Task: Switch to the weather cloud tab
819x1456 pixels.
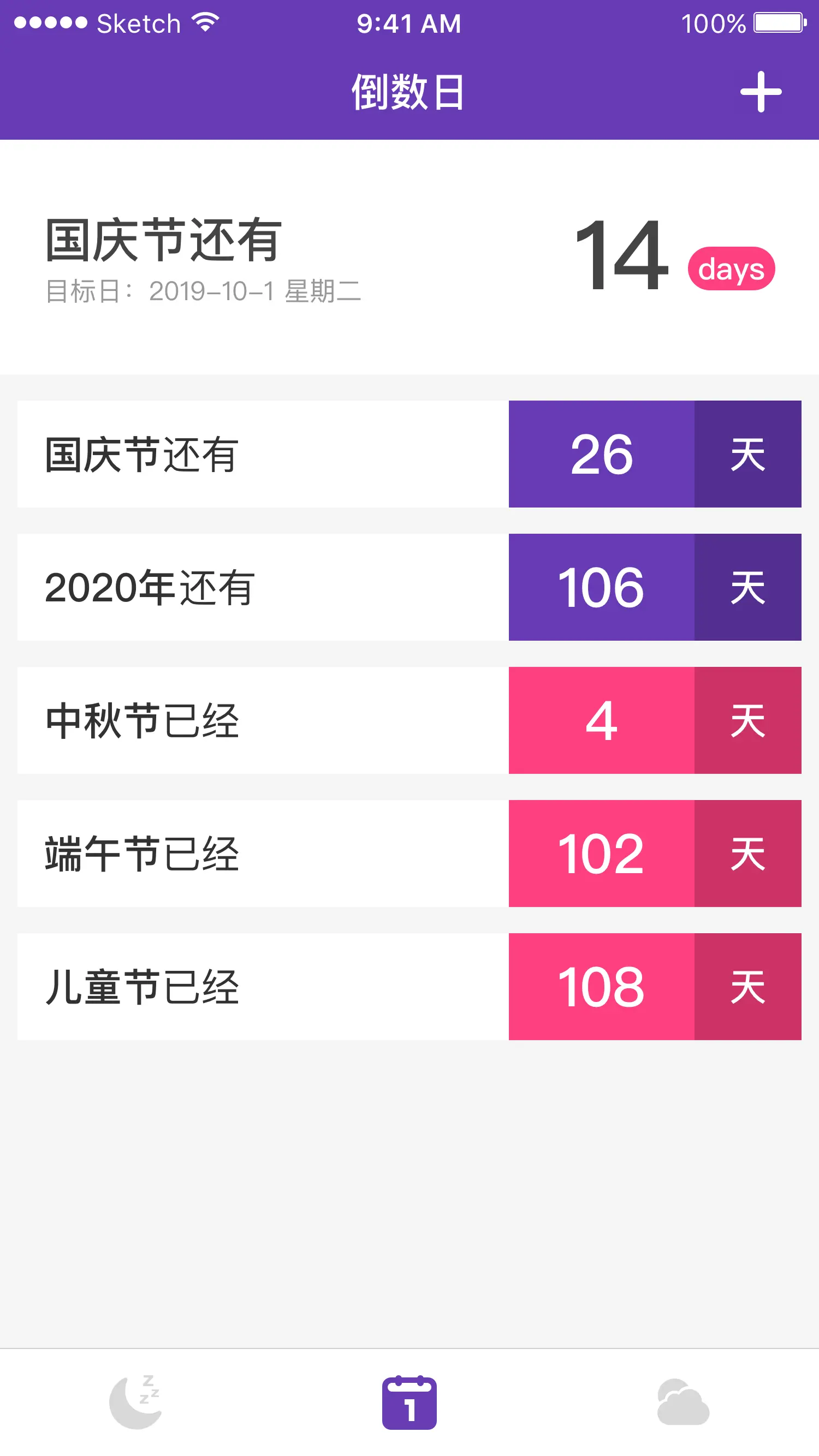Action: [x=682, y=1403]
